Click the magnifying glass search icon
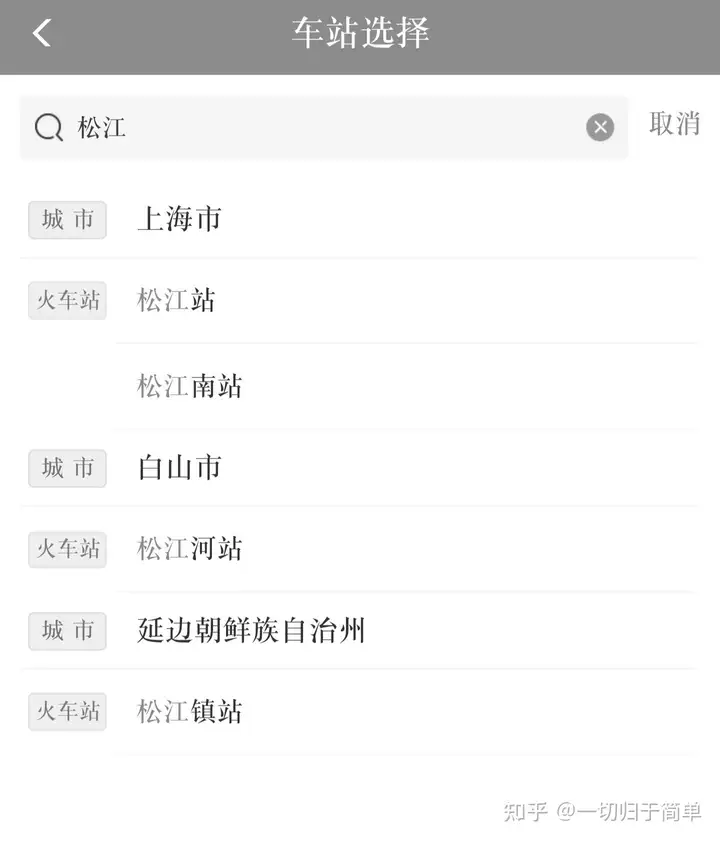 (x=47, y=127)
